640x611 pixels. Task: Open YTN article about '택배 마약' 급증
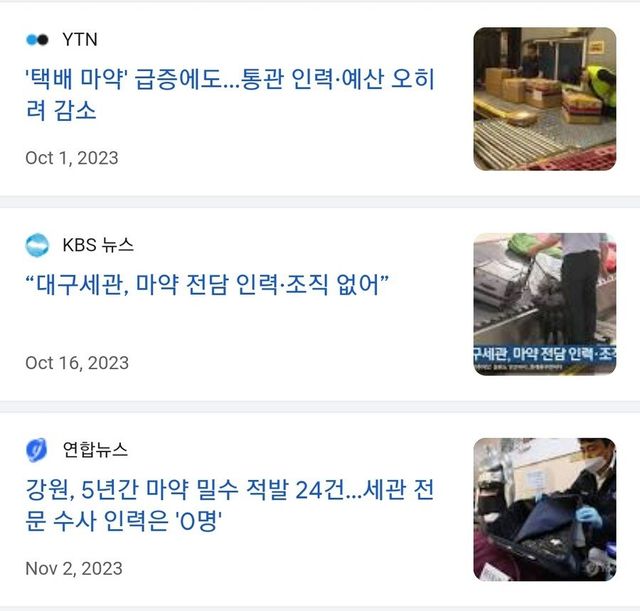tap(230, 95)
